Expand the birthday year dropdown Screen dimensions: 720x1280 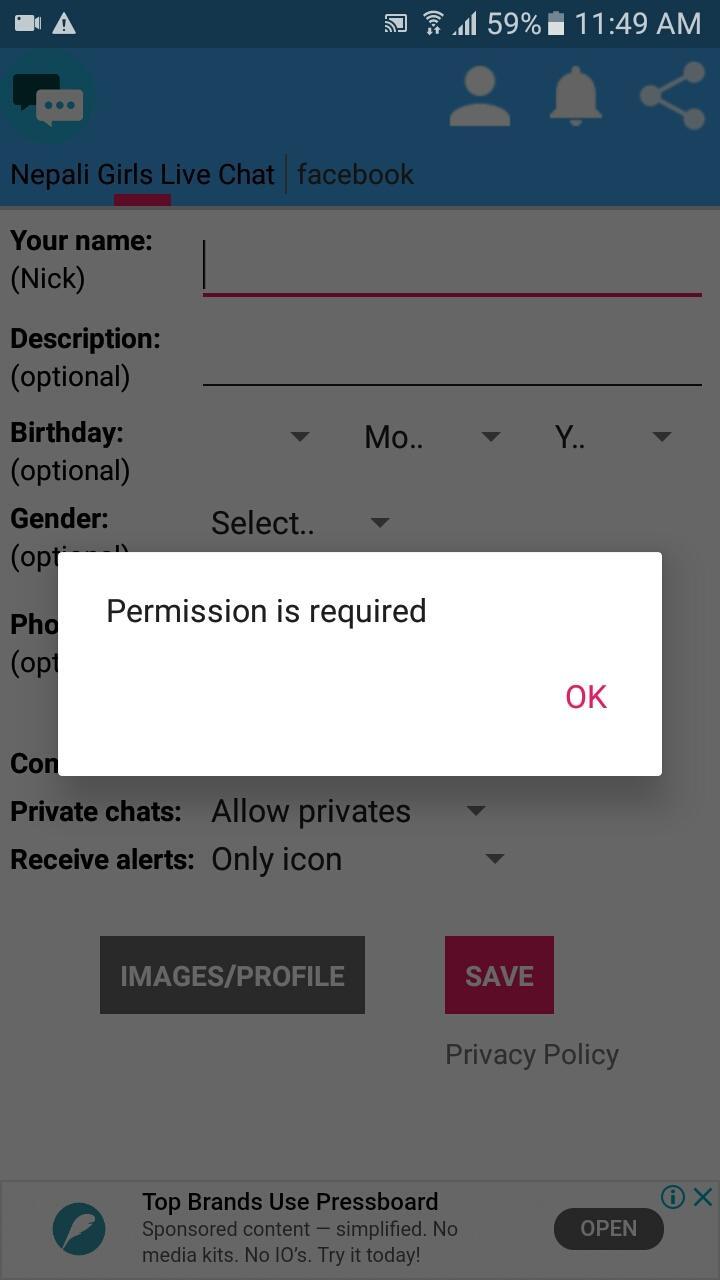[x=612, y=437]
